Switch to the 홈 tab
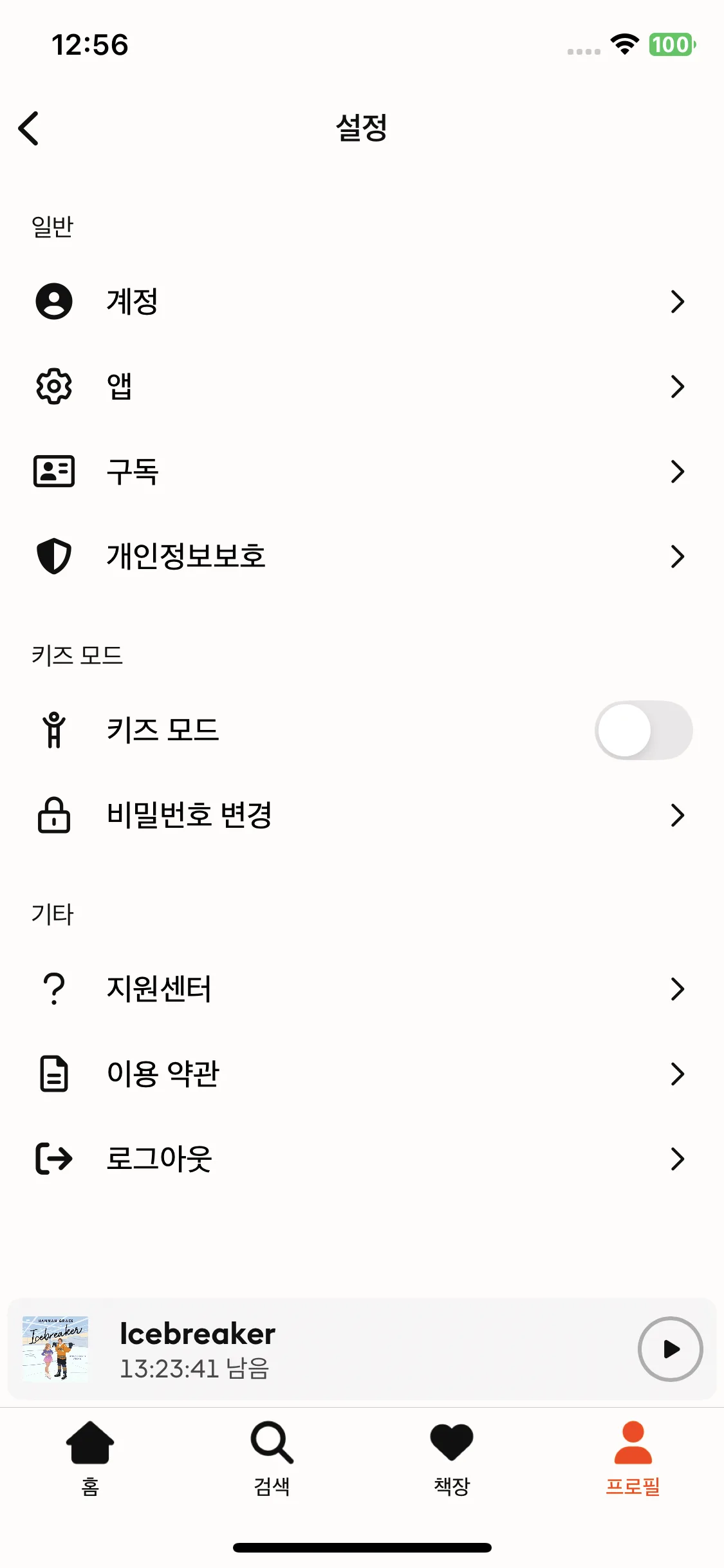Screen dimensions: 724x1568 pyautogui.click(x=90, y=1458)
